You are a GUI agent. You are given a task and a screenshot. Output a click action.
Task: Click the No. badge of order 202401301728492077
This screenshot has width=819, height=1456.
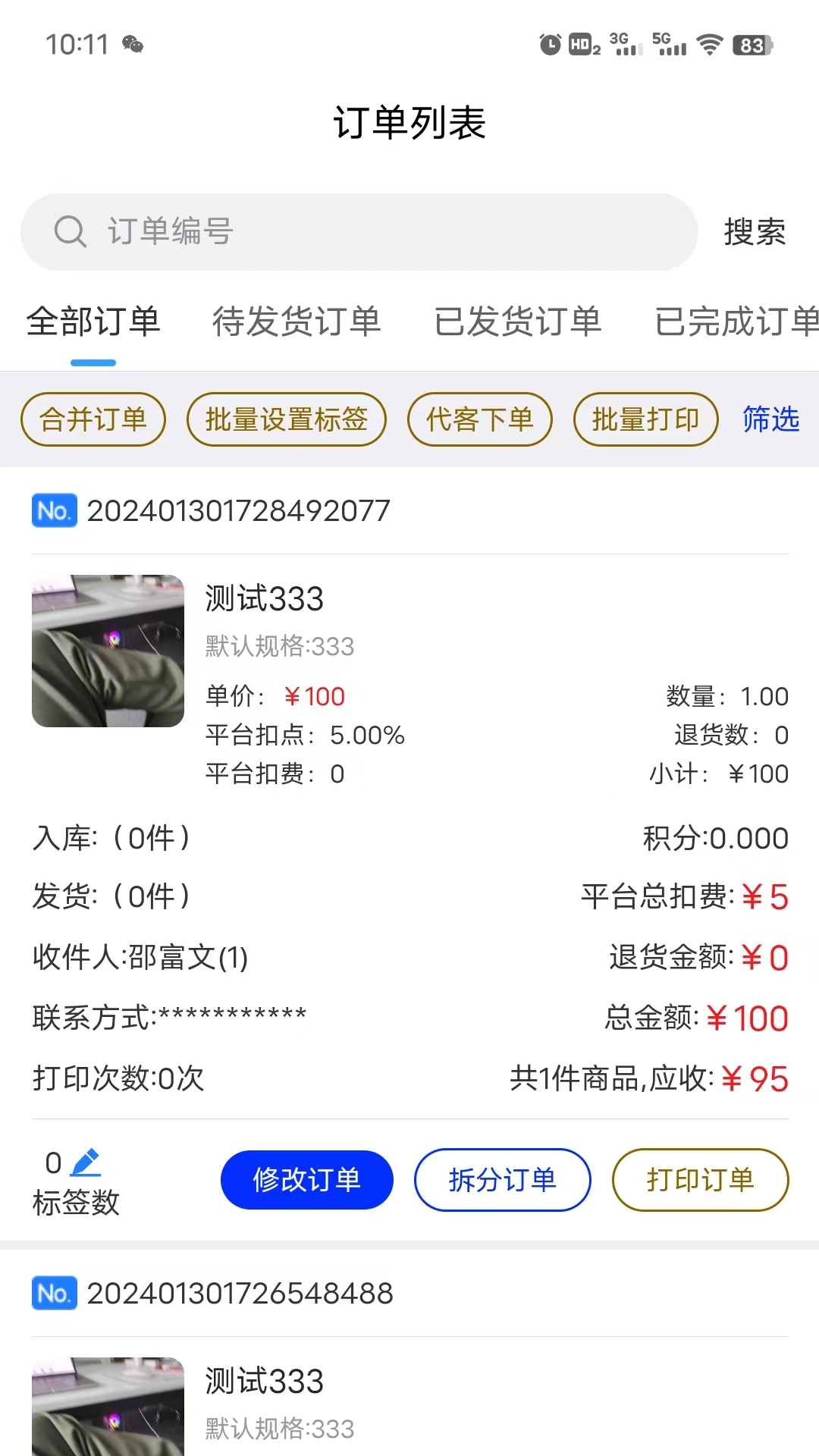tap(54, 511)
